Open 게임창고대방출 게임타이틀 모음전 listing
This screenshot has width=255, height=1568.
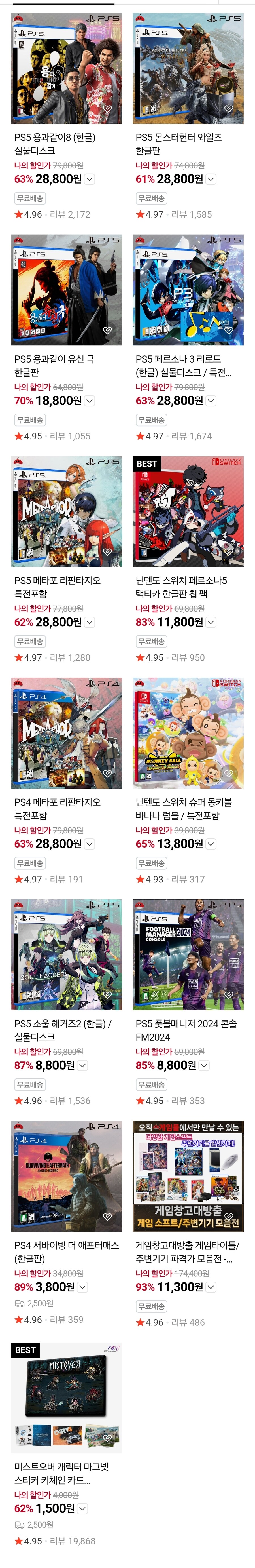click(188, 1176)
